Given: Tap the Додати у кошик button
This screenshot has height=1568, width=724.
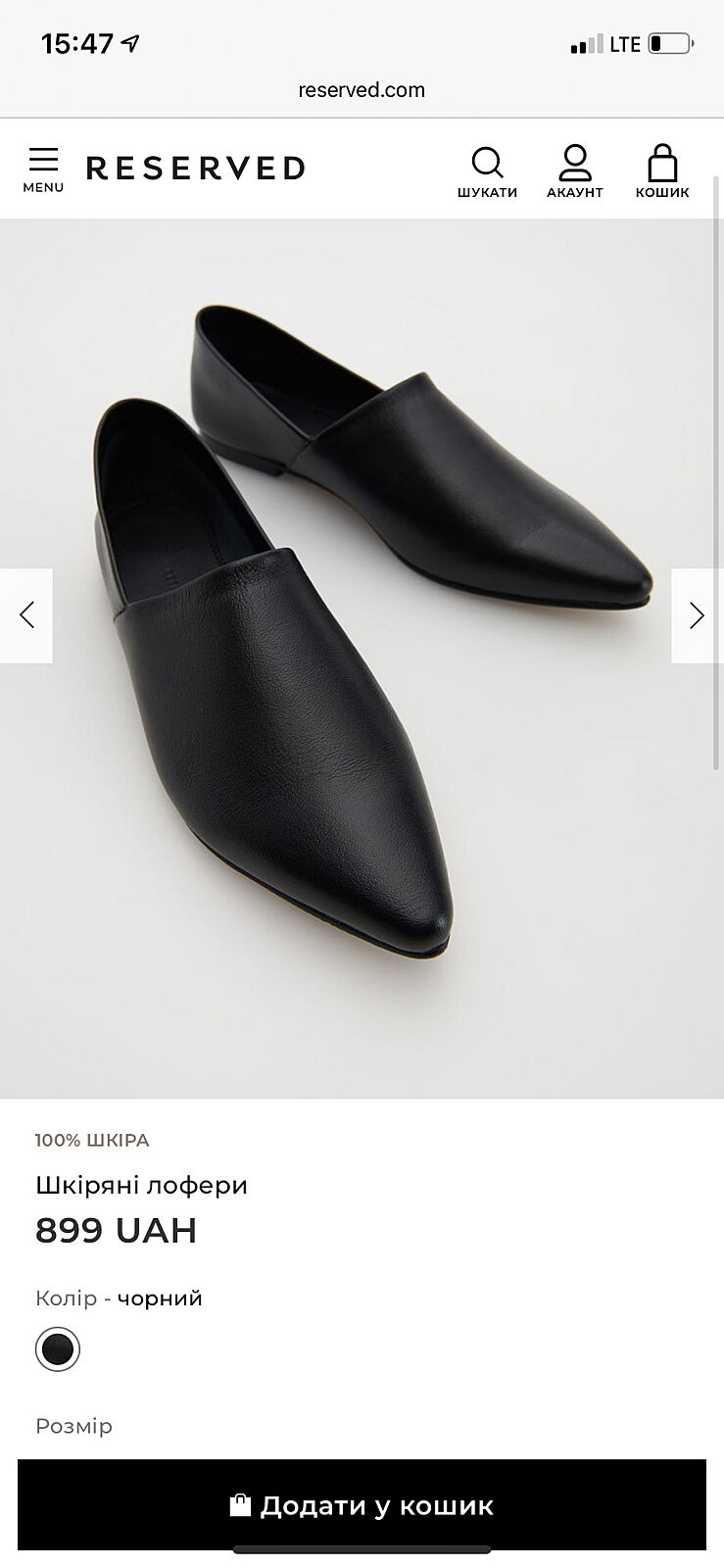Looking at the screenshot, I should click(362, 1505).
